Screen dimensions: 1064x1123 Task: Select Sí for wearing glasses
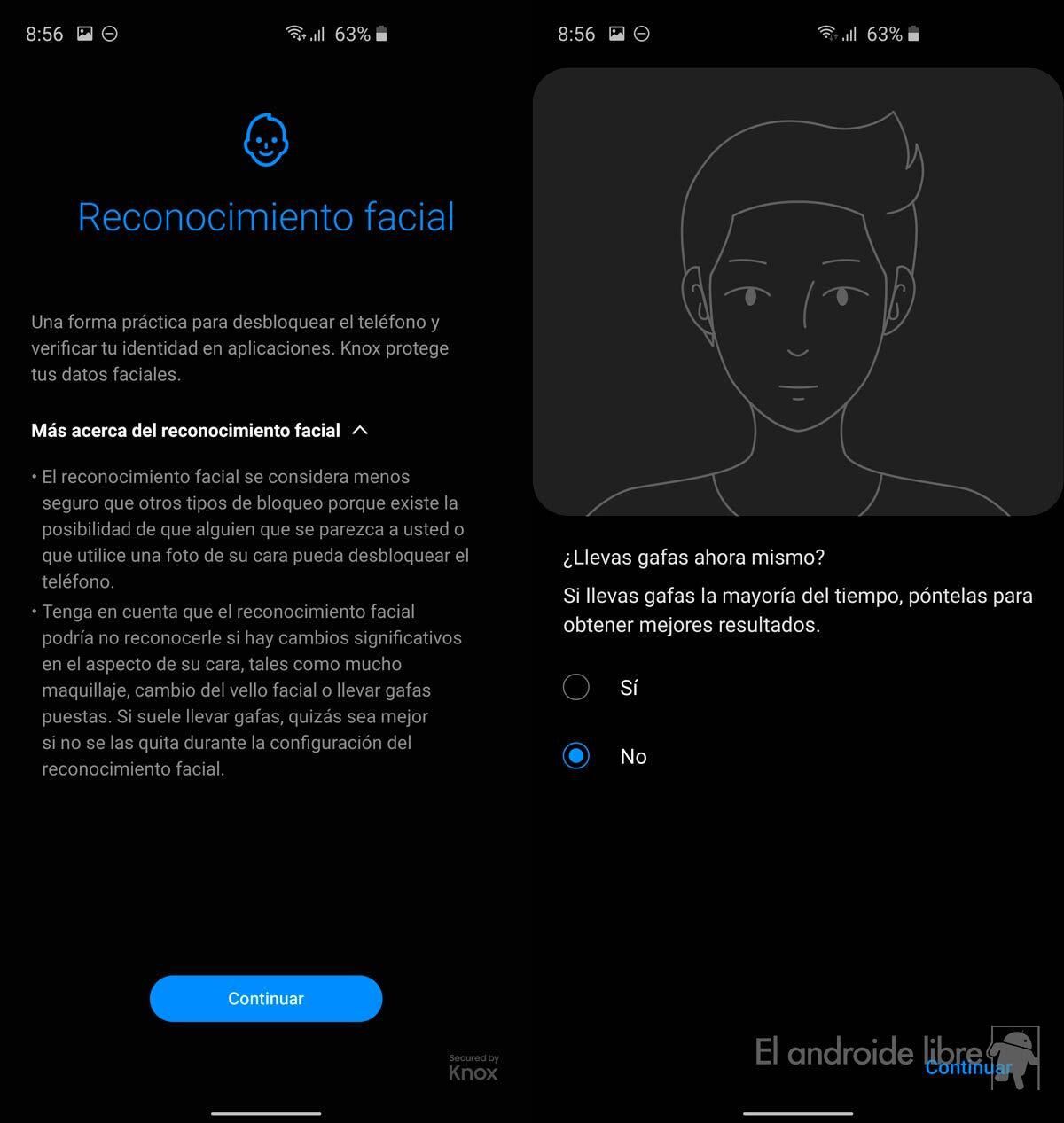tap(576, 688)
